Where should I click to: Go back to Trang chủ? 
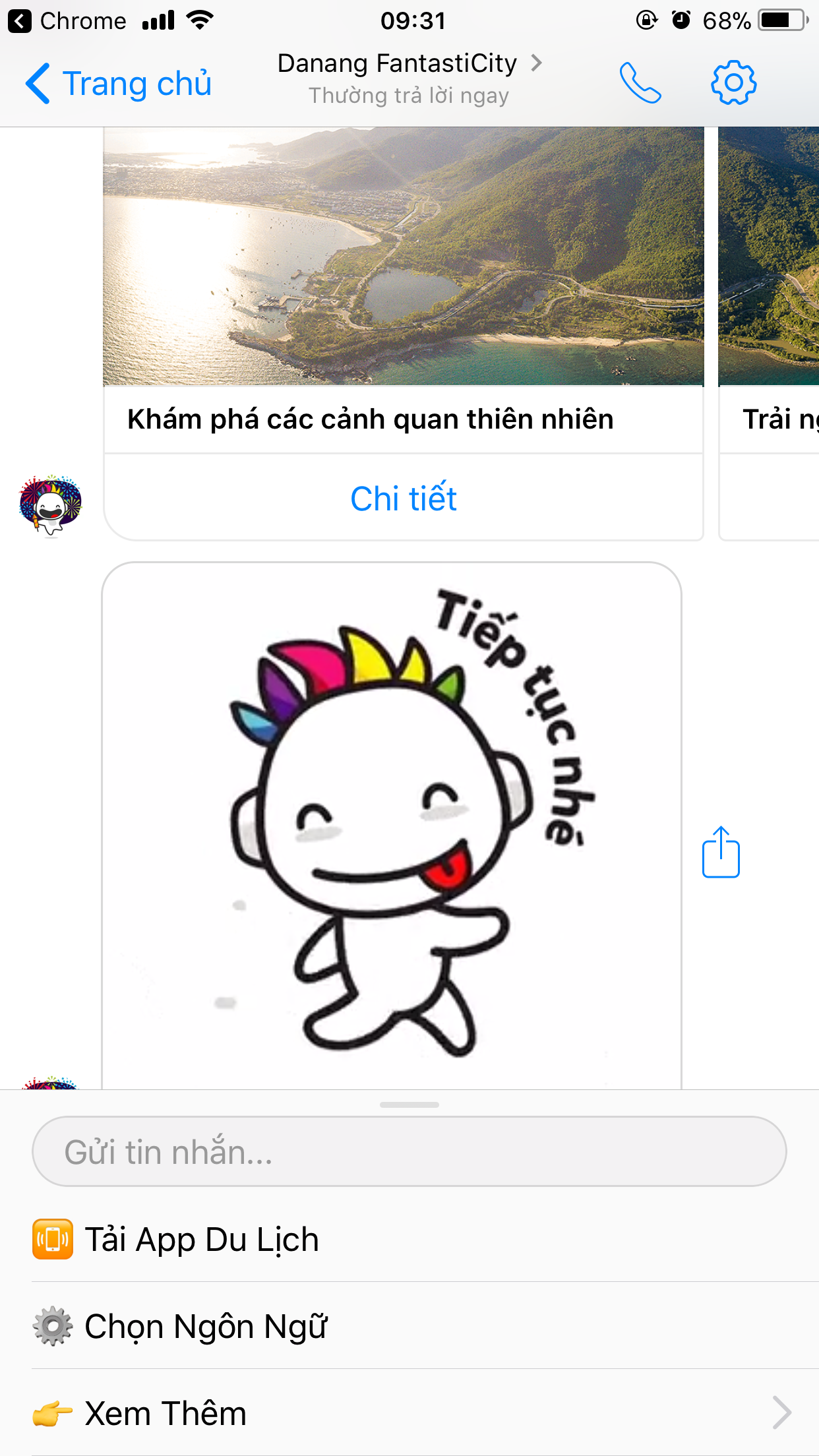pos(119,84)
